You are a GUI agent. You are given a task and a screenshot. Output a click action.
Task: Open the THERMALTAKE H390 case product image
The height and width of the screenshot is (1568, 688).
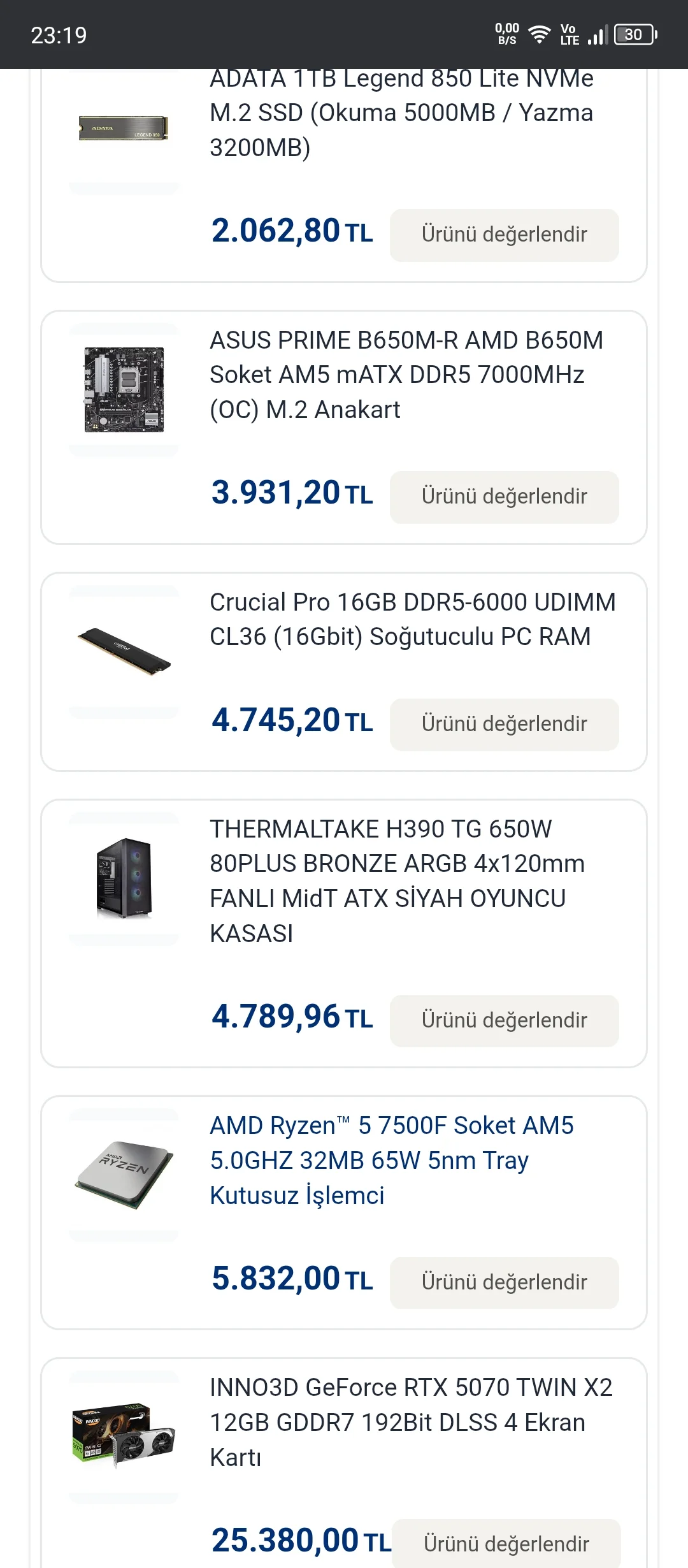tap(124, 878)
